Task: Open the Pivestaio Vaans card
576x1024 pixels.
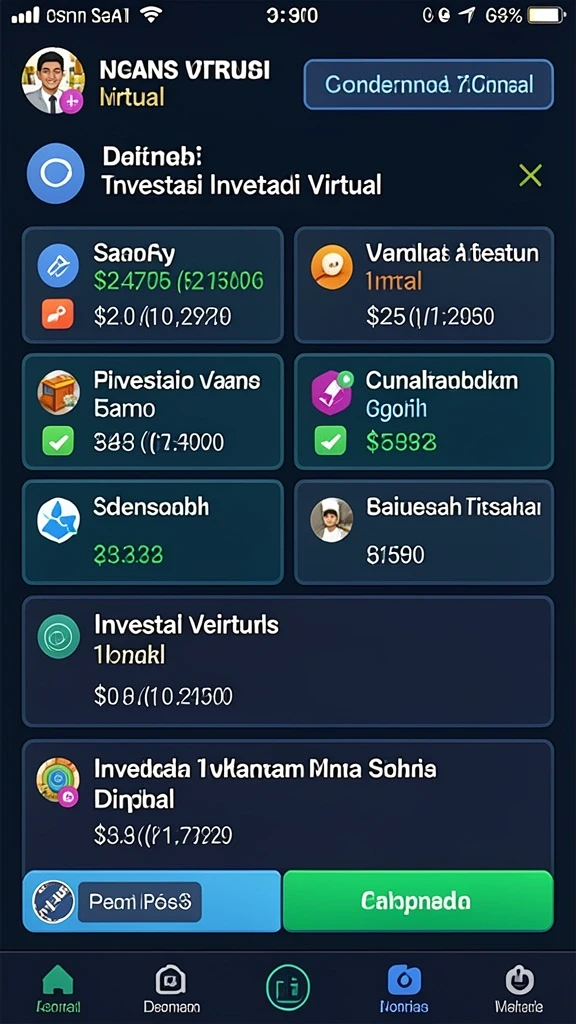Action: (153, 411)
